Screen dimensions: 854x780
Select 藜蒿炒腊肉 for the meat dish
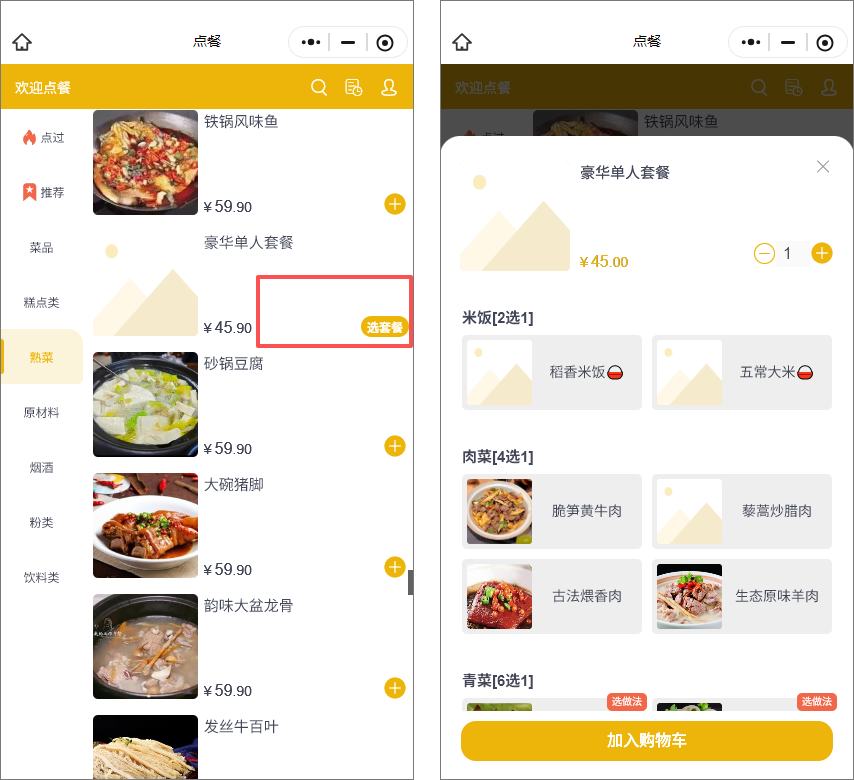tap(742, 511)
